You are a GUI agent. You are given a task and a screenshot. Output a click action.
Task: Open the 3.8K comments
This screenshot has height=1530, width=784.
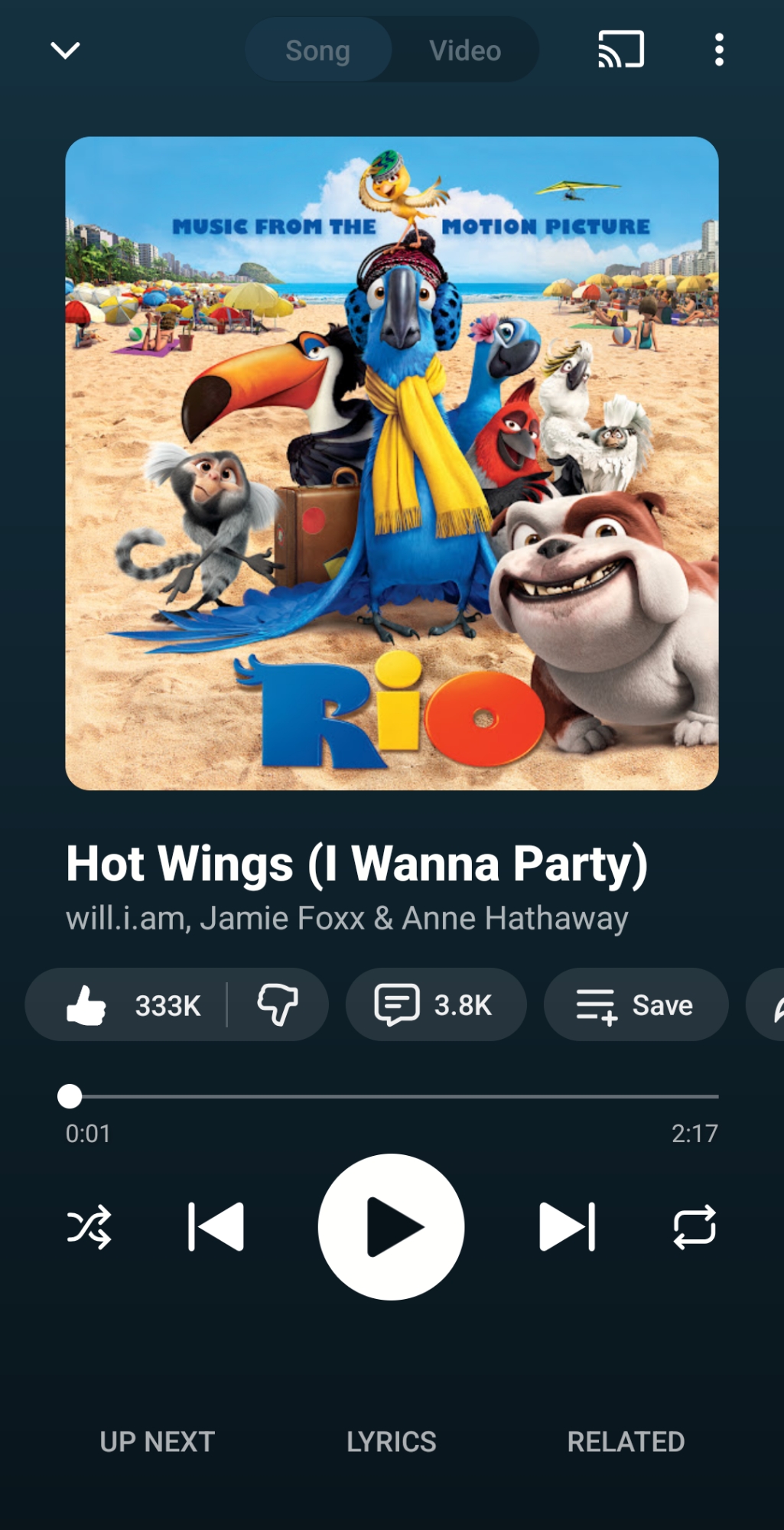coord(435,1004)
